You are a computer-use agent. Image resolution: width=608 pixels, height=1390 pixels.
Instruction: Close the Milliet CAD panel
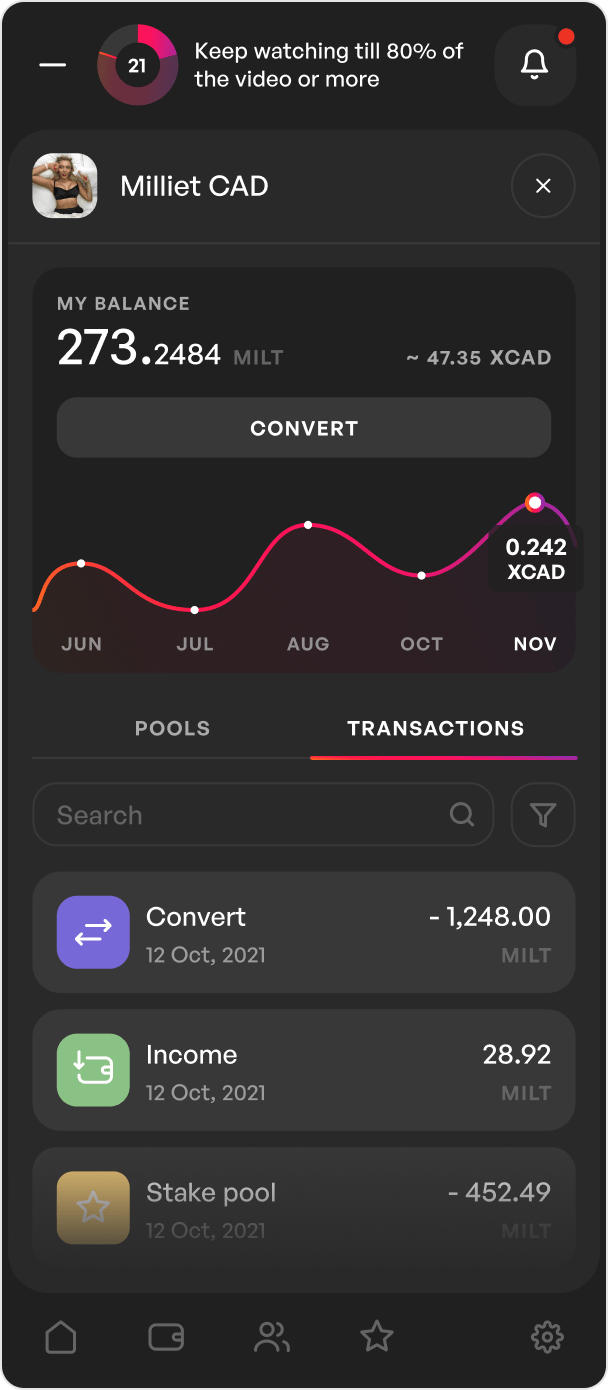543,186
